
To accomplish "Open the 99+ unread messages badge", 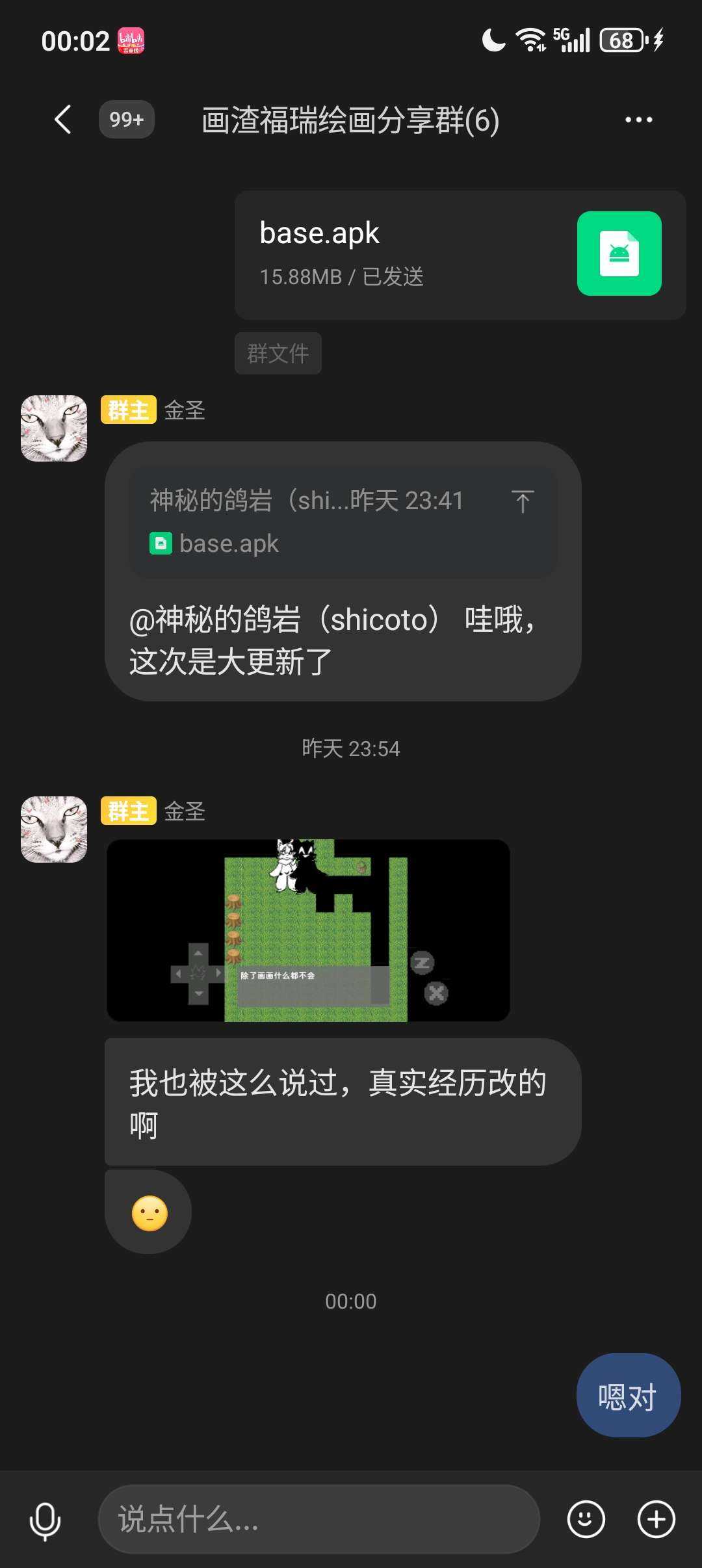I will 127,120.
